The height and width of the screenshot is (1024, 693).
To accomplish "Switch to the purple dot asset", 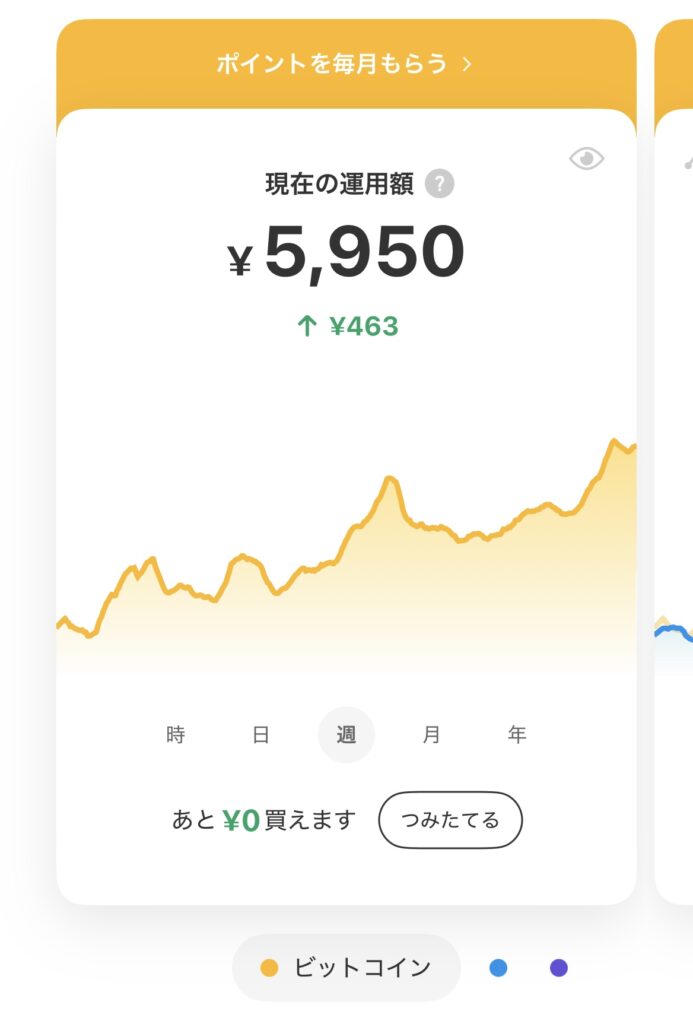I will [x=559, y=967].
